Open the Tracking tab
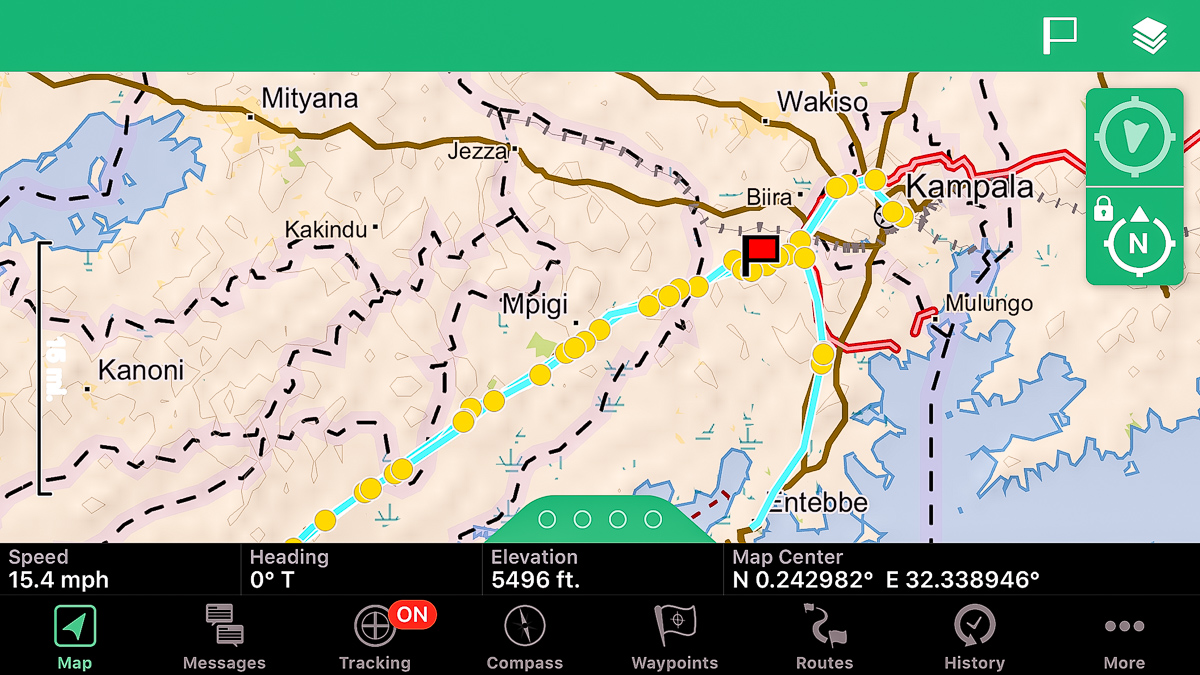 (375, 637)
